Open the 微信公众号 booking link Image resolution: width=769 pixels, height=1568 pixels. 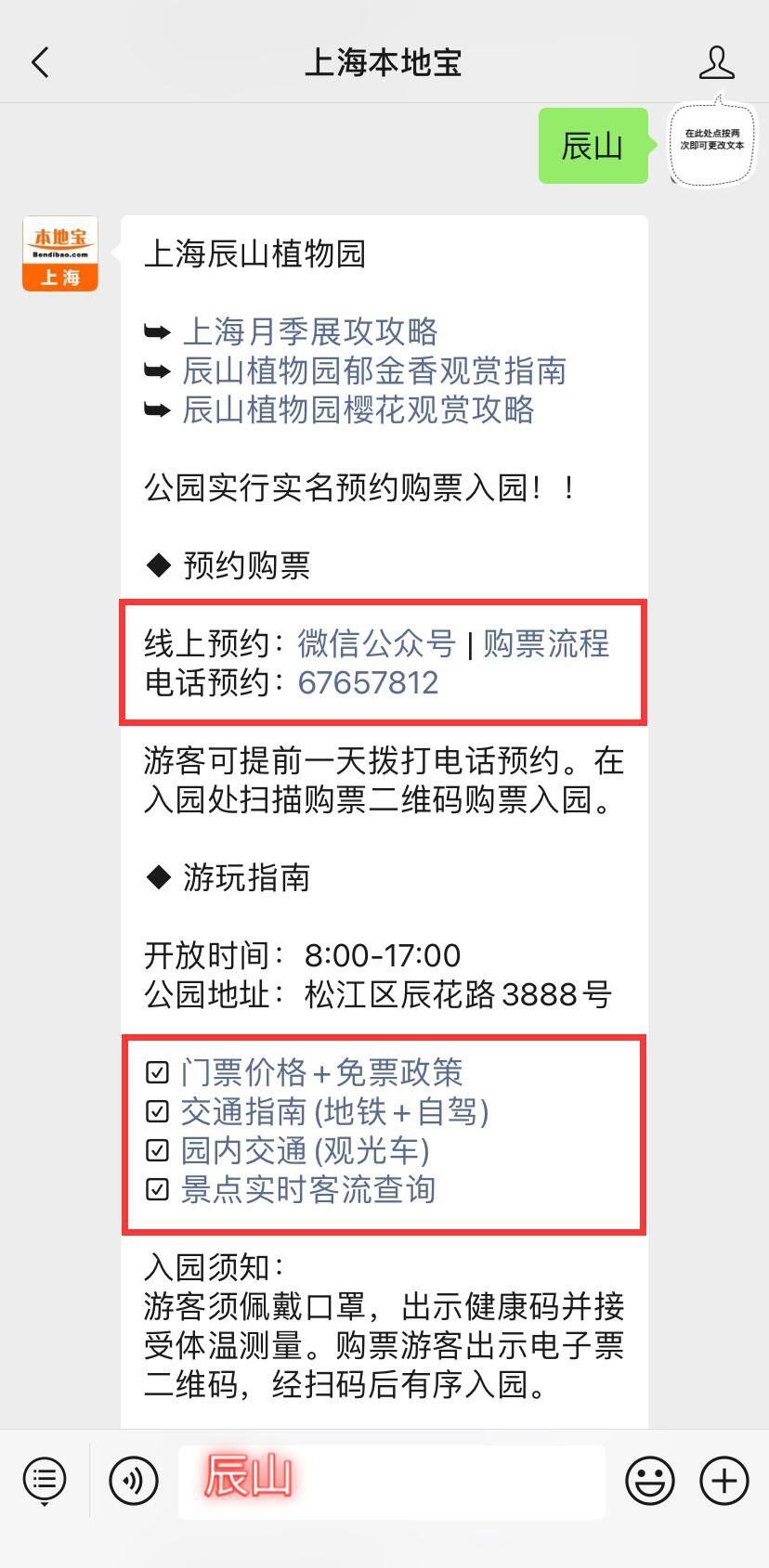[376, 643]
